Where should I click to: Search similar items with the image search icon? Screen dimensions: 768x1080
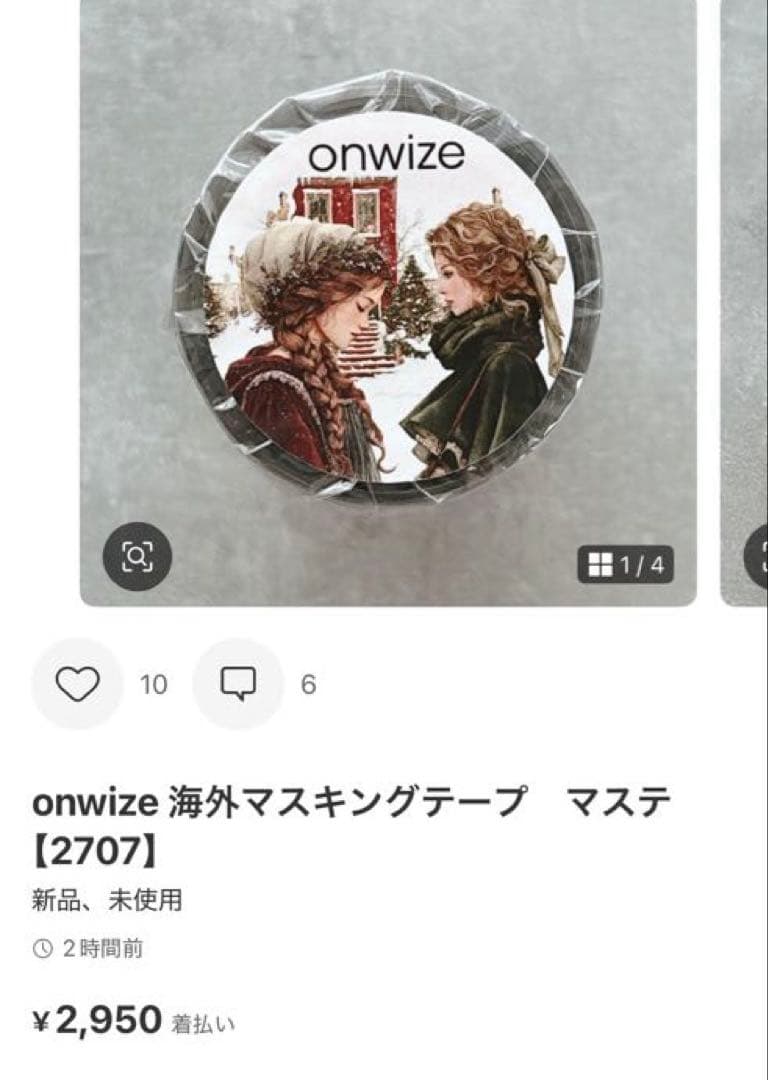(138, 557)
